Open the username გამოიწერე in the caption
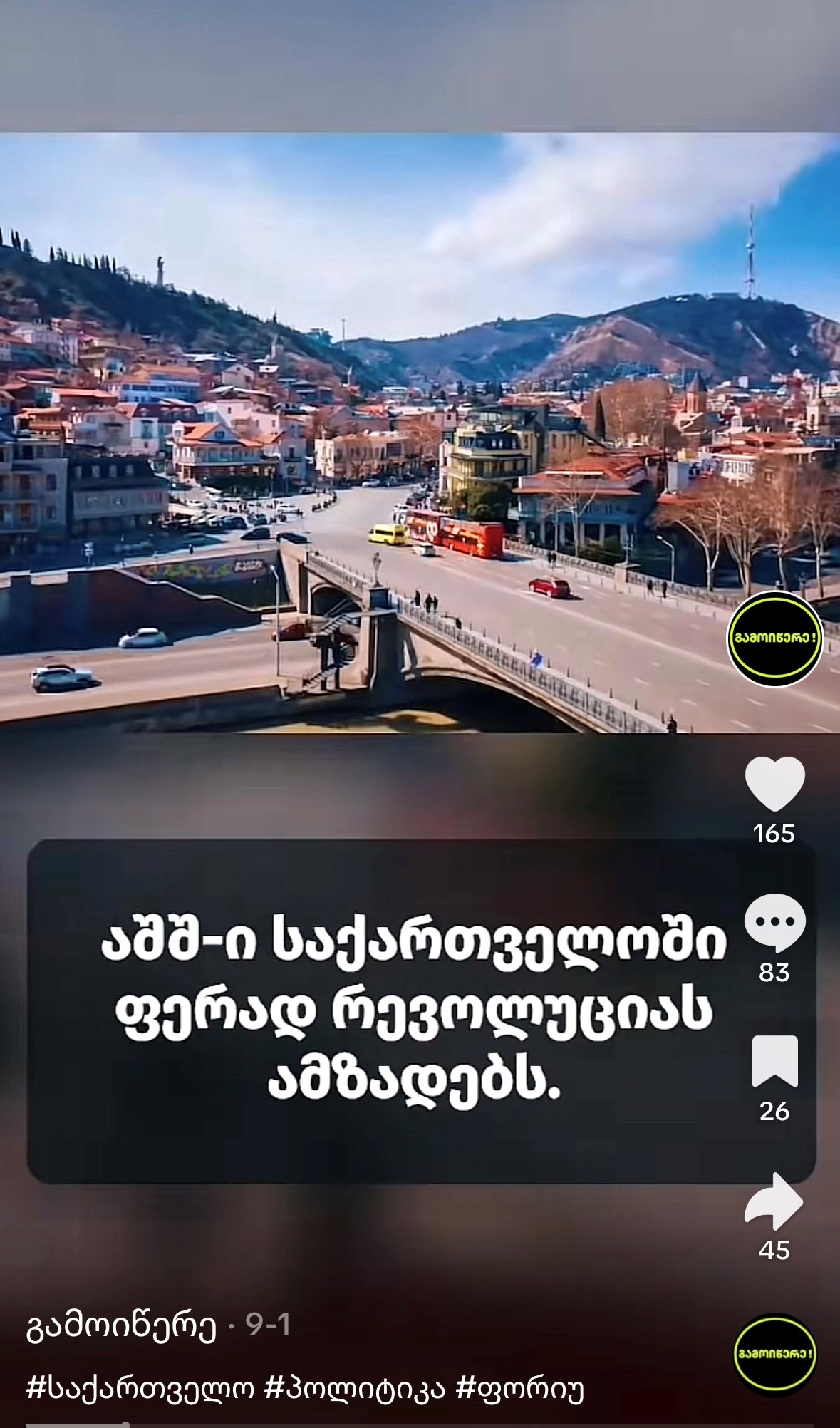840x1428 pixels. (121, 1326)
